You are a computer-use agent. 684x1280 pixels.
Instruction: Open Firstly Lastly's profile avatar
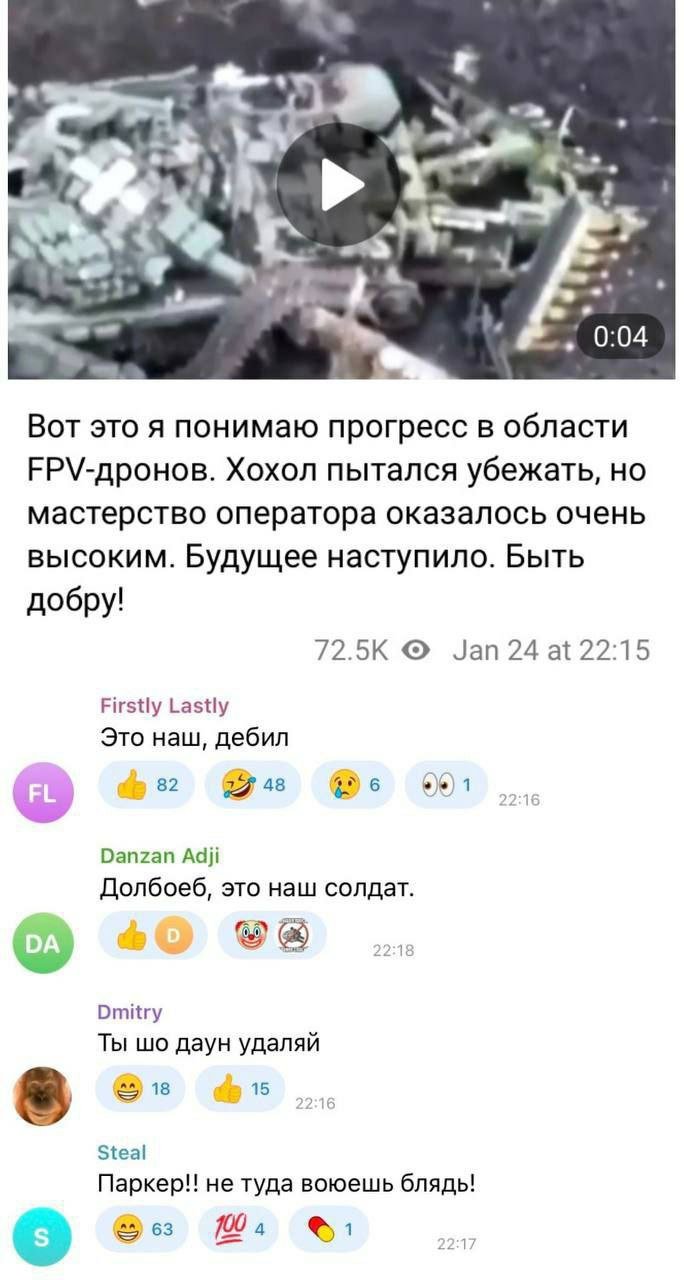click(41, 795)
